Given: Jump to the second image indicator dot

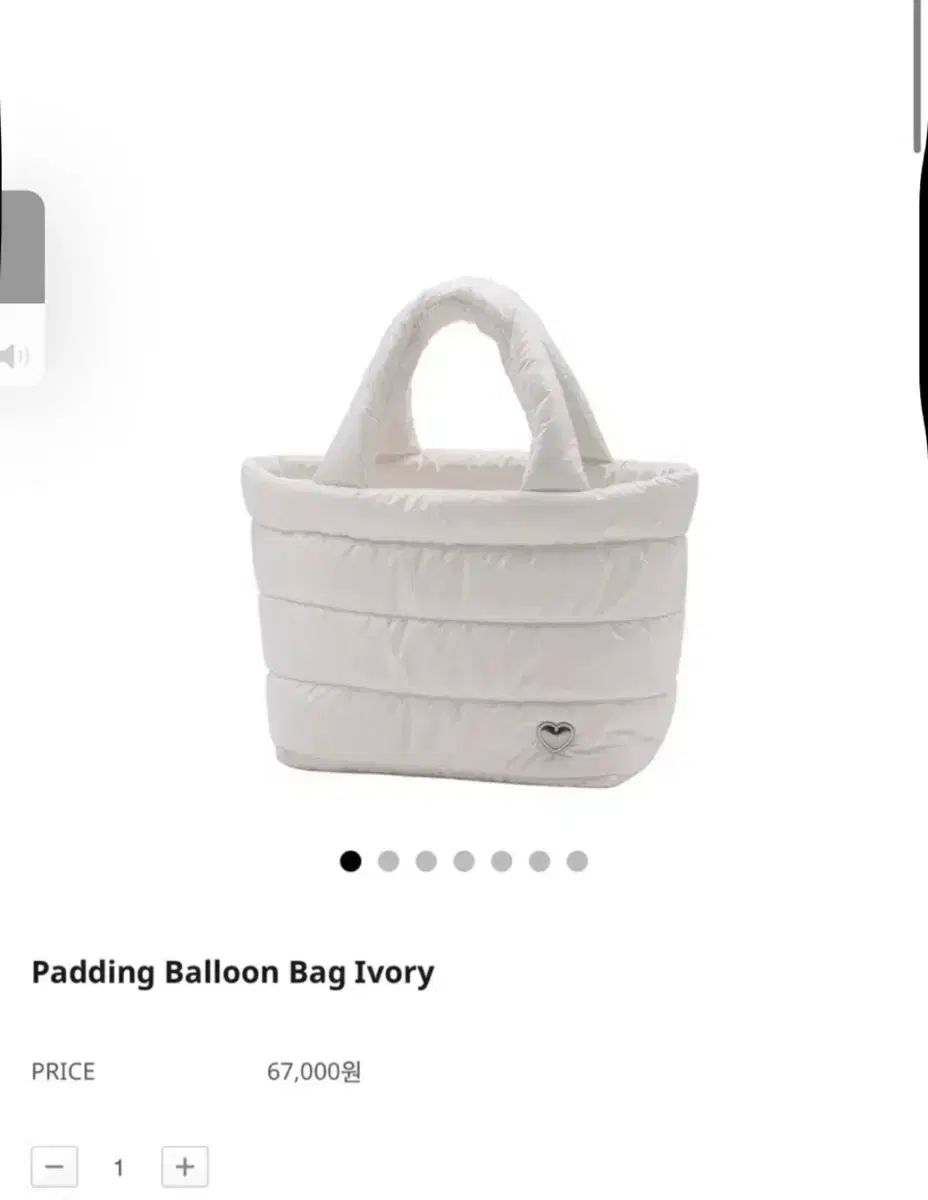Looking at the screenshot, I should (x=388, y=861).
